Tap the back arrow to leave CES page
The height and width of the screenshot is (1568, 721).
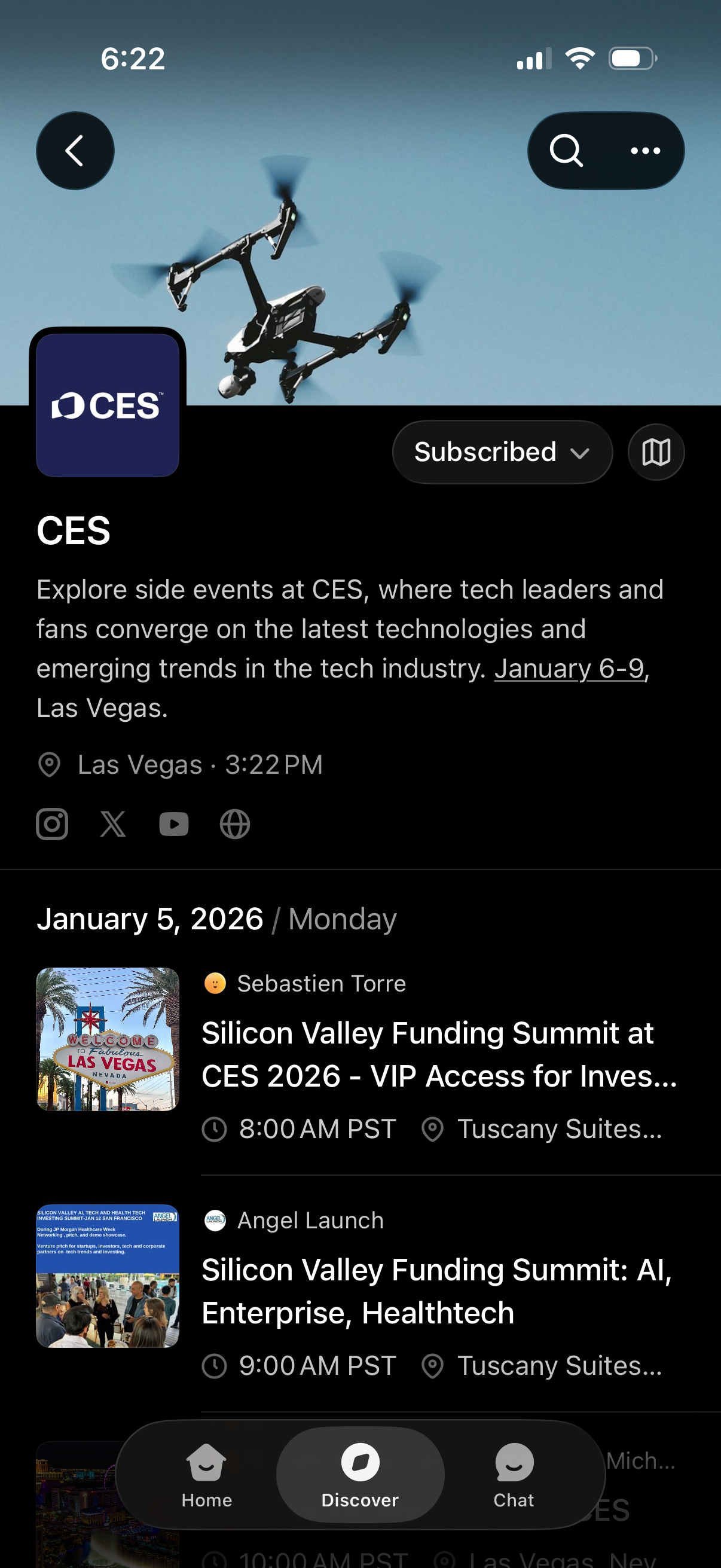(x=74, y=150)
